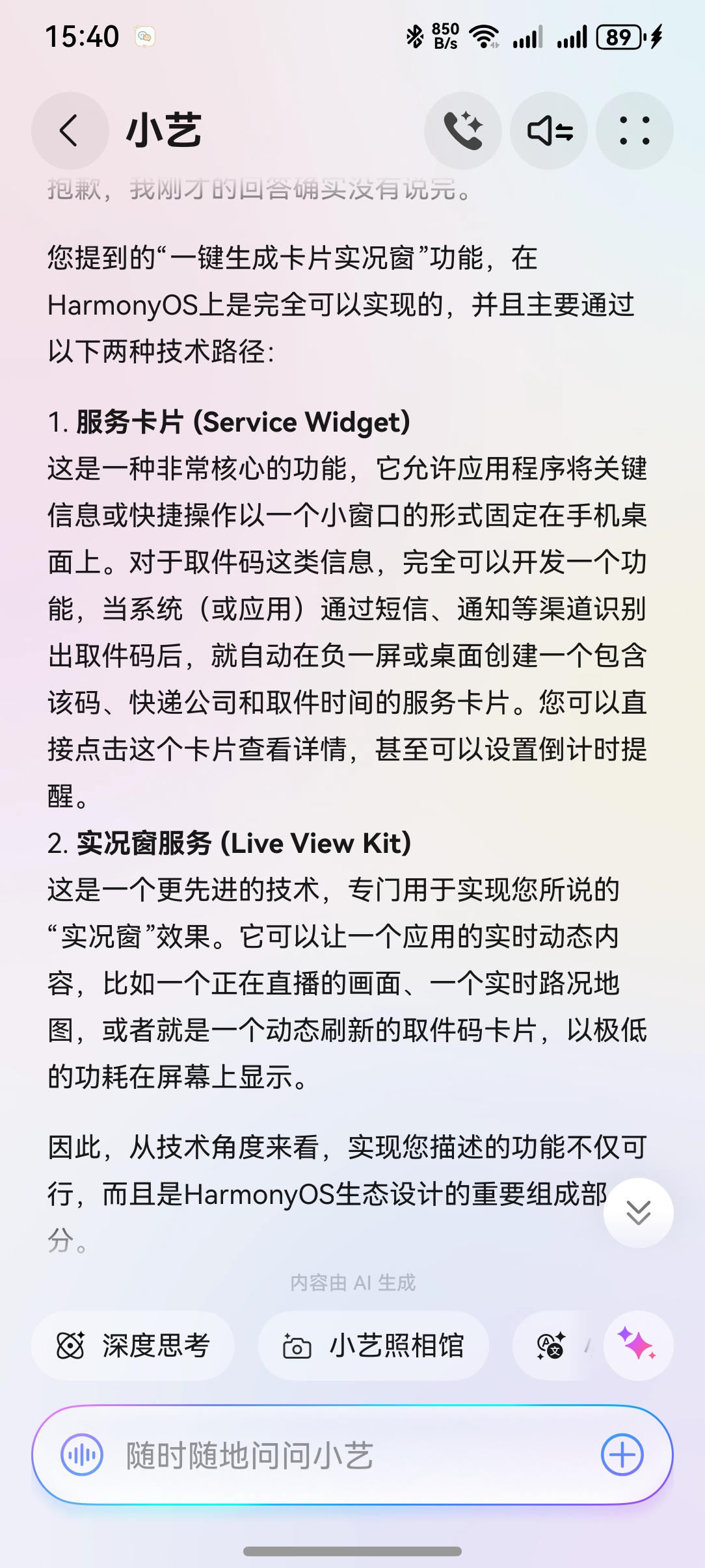Jump to the bottom of the conversation

pyautogui.click(x=638, y=1212)
